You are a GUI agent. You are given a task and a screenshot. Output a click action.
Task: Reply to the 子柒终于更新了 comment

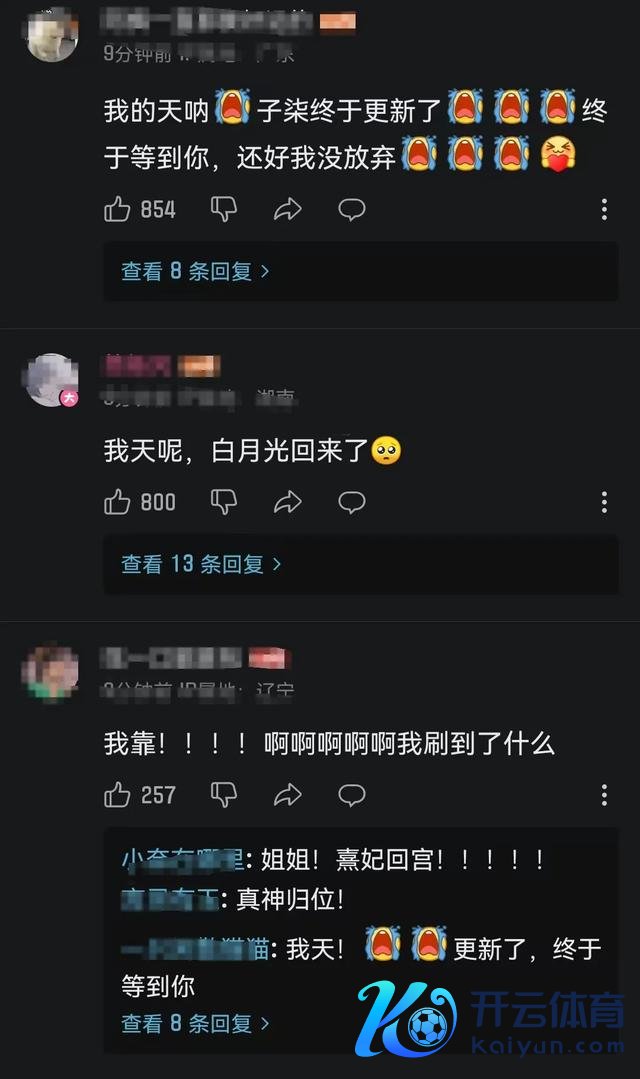pos(351,209)
